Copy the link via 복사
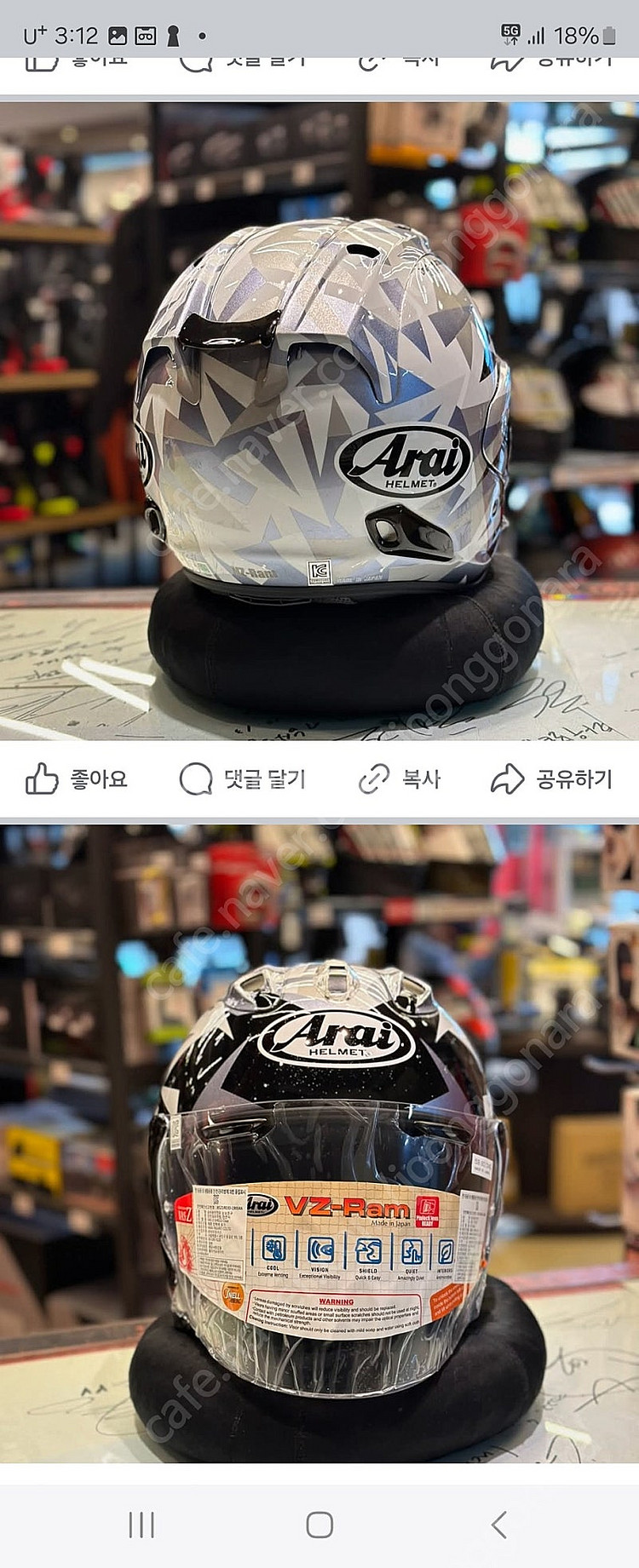Screen dimensions: 639x1568 coord(399,778)
